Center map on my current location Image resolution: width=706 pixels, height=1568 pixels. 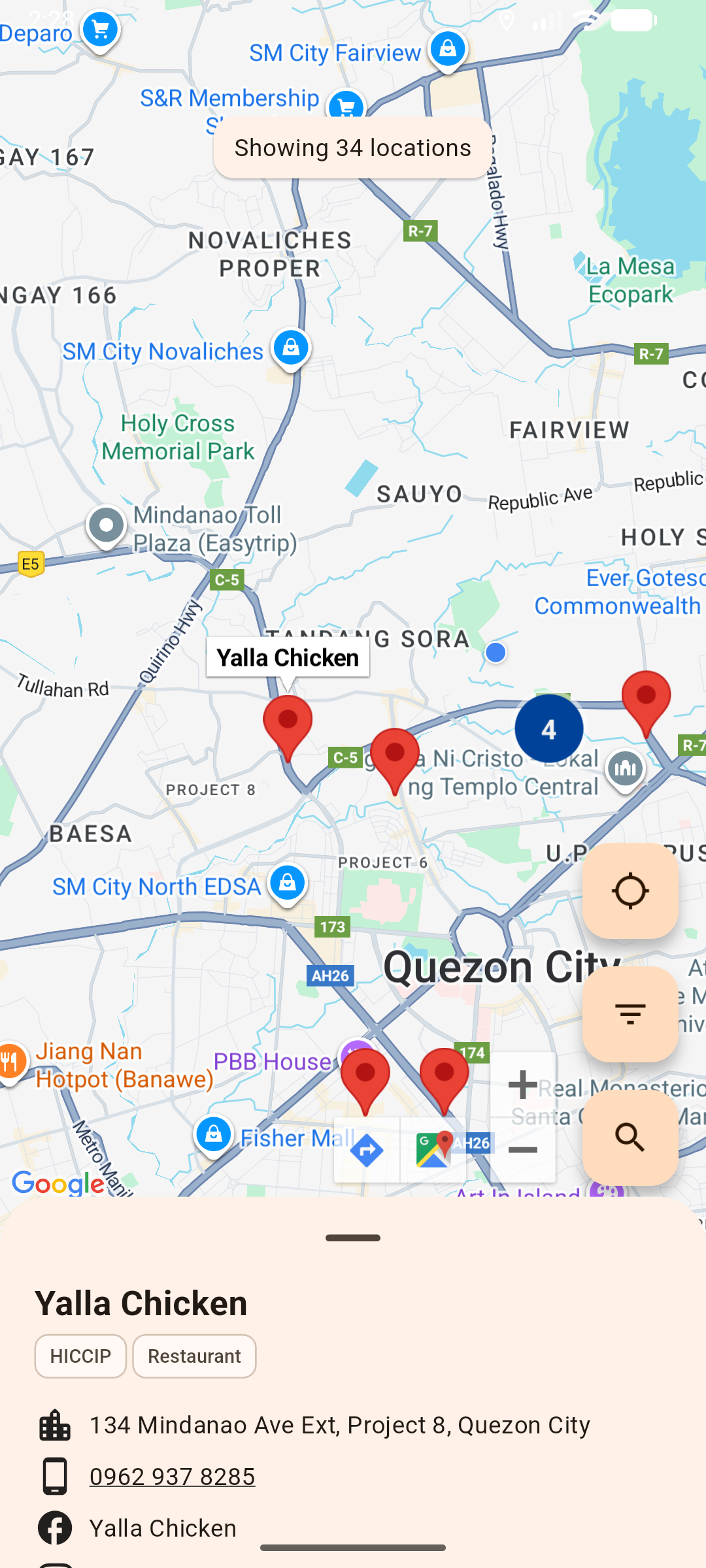630,890
